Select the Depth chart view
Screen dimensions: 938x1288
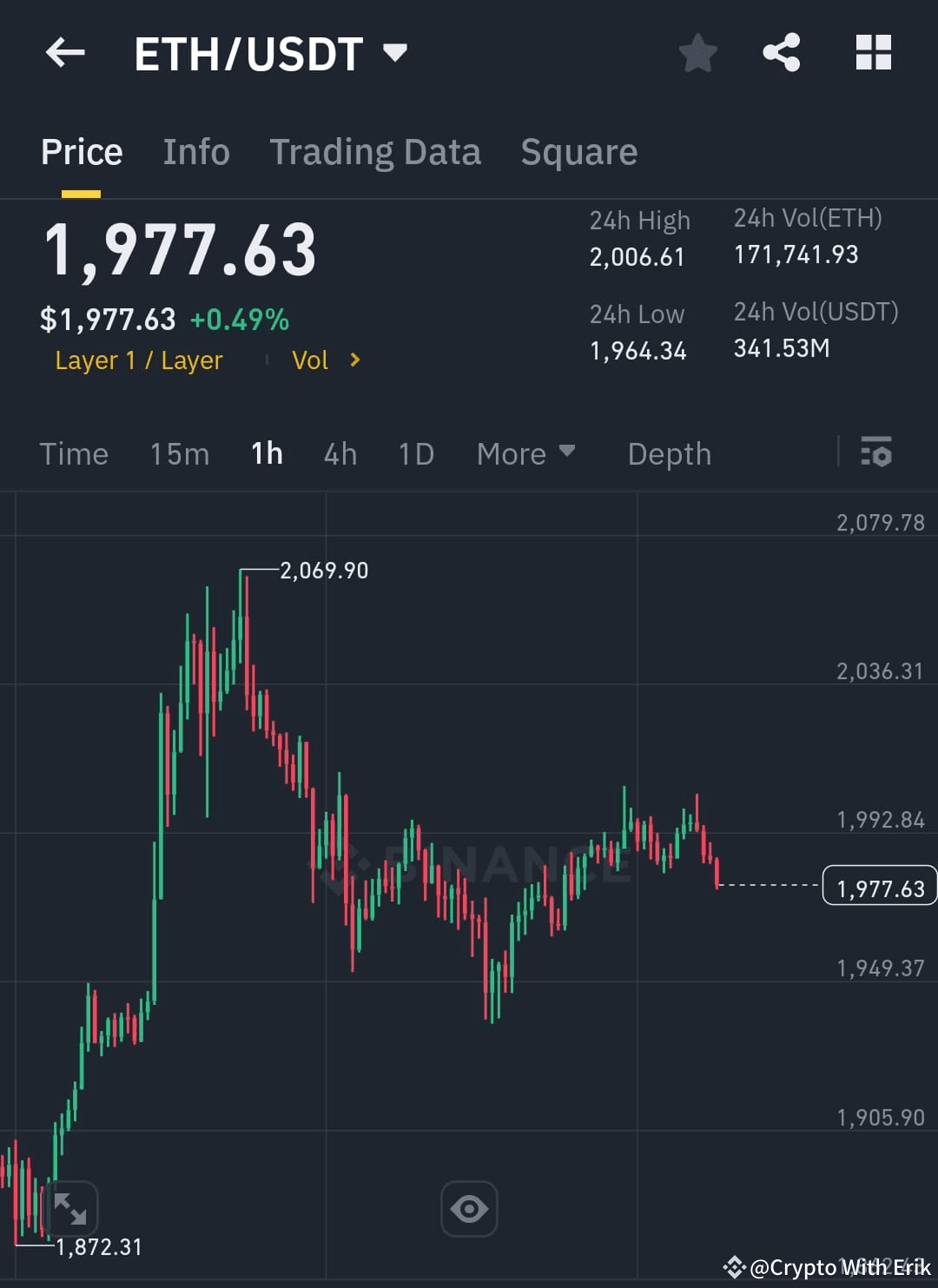pyautogui.click(x=669, y=453)
